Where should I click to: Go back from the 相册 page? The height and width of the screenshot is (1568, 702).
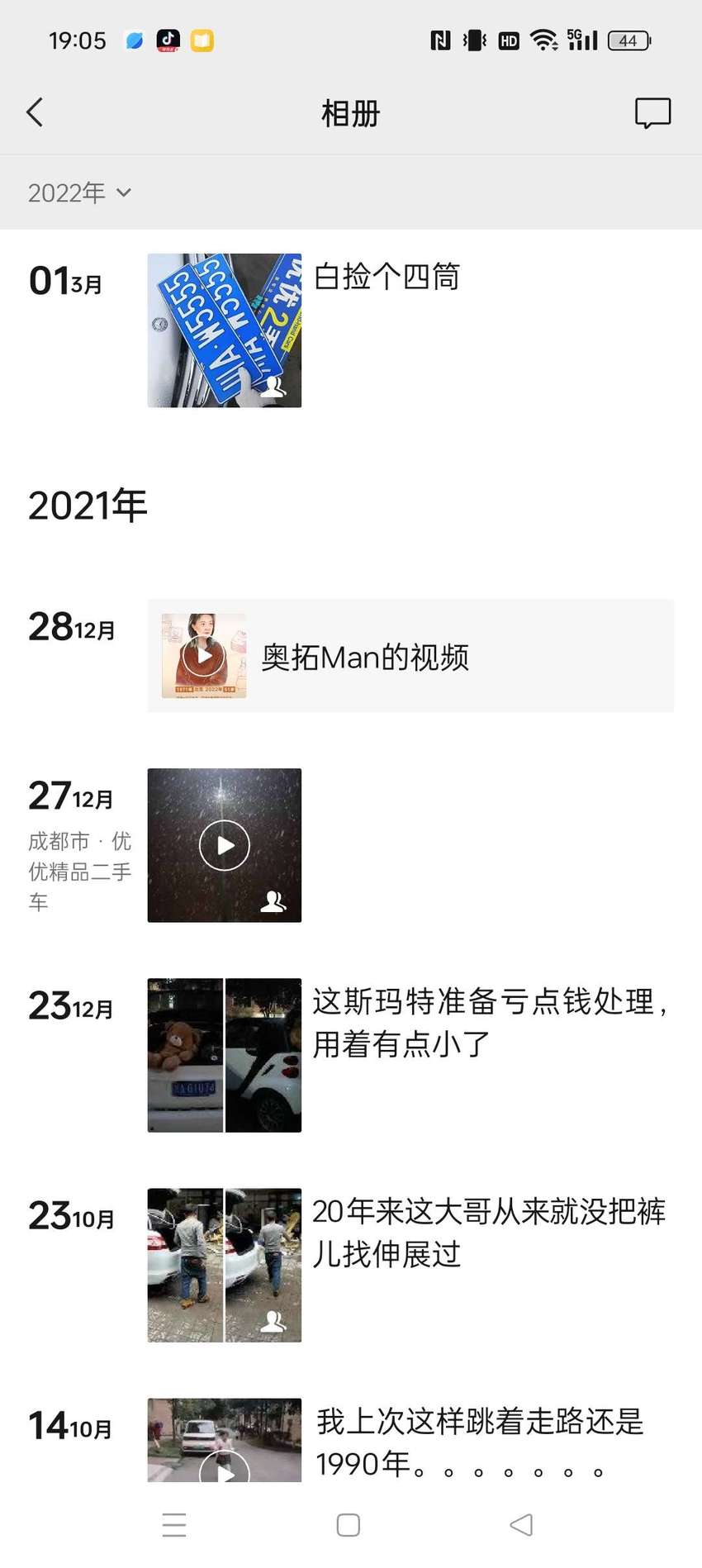(x=35, y=113)
